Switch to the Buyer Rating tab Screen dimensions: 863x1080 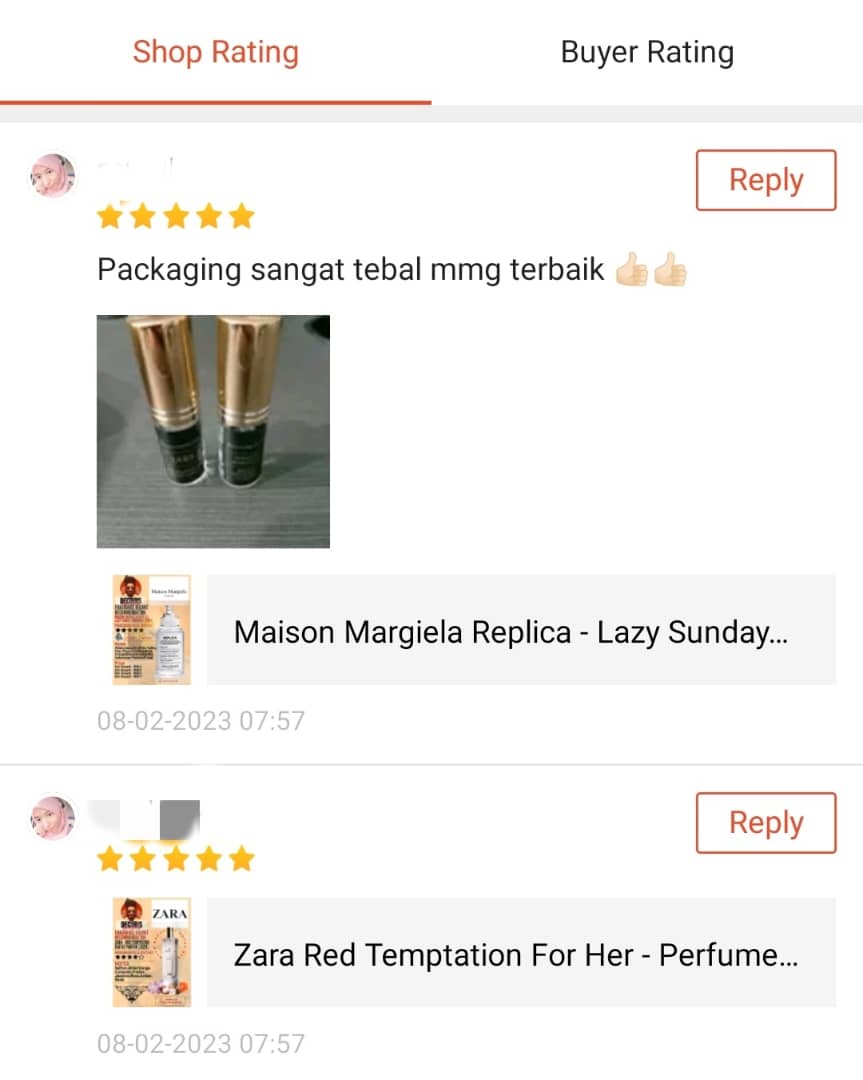coord(647,52)
